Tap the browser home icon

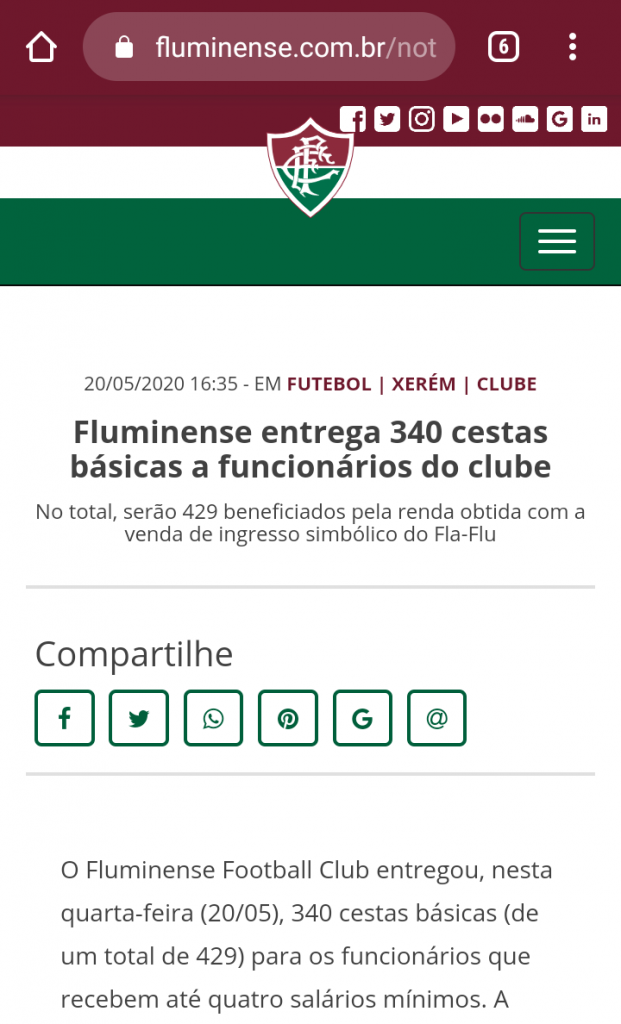[41, 48]
